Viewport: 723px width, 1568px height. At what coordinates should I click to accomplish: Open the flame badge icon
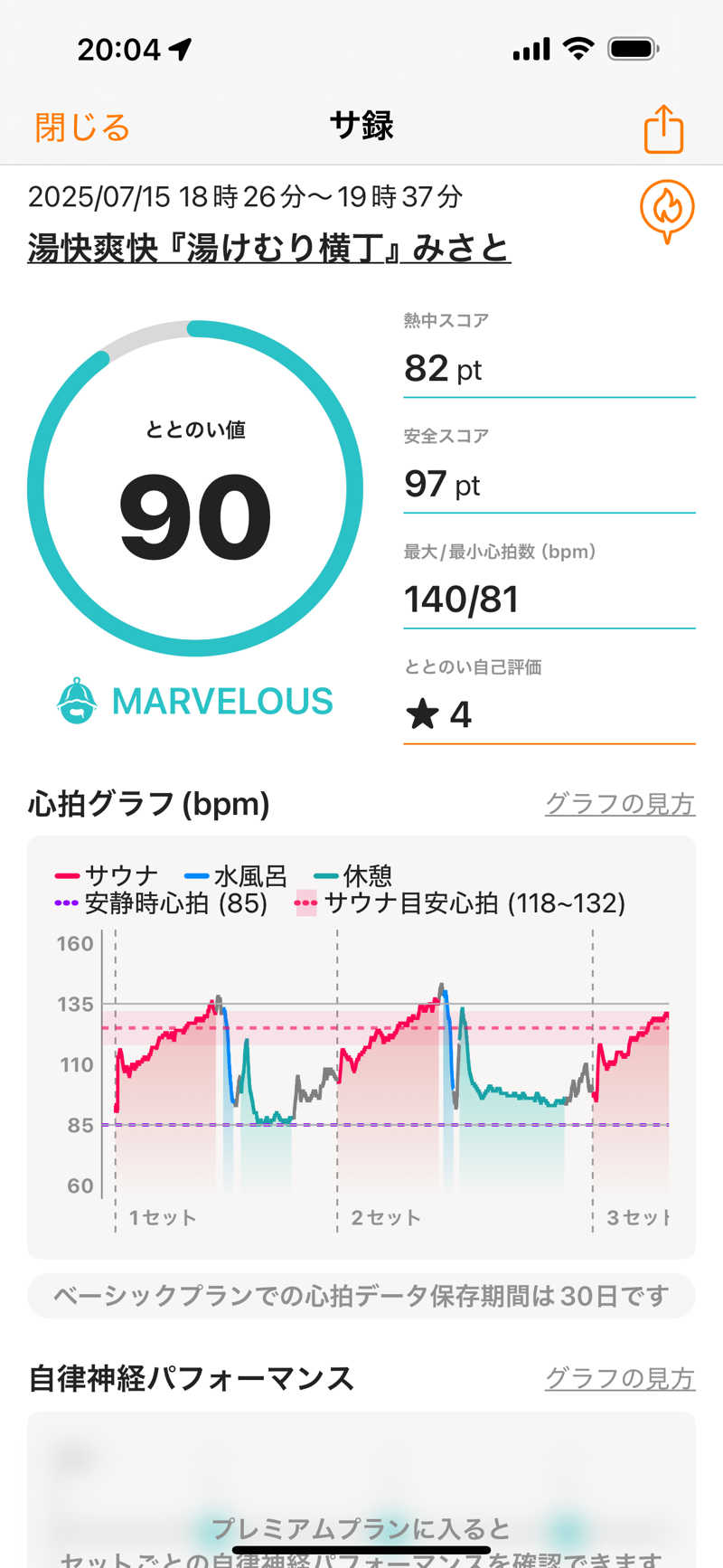pyautogui.click(x=667, y=210)
